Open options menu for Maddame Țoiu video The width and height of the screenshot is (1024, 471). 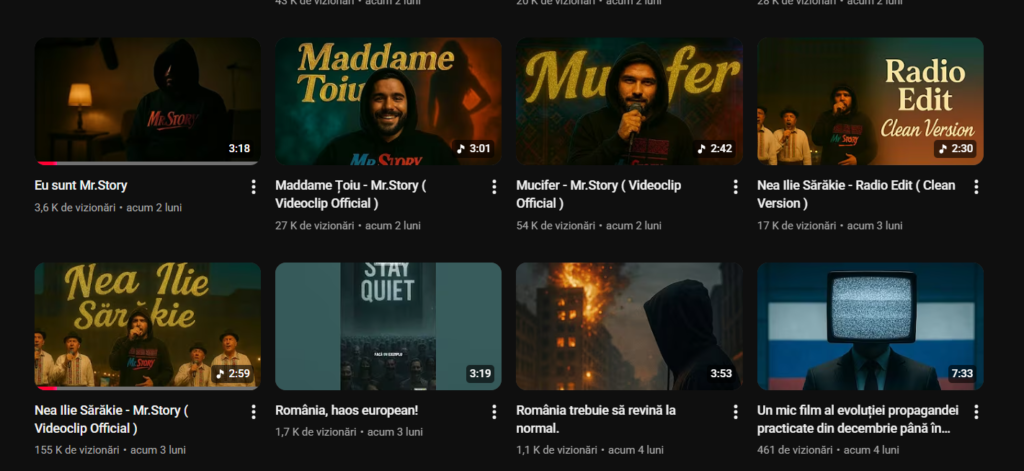tap(494, 187)
